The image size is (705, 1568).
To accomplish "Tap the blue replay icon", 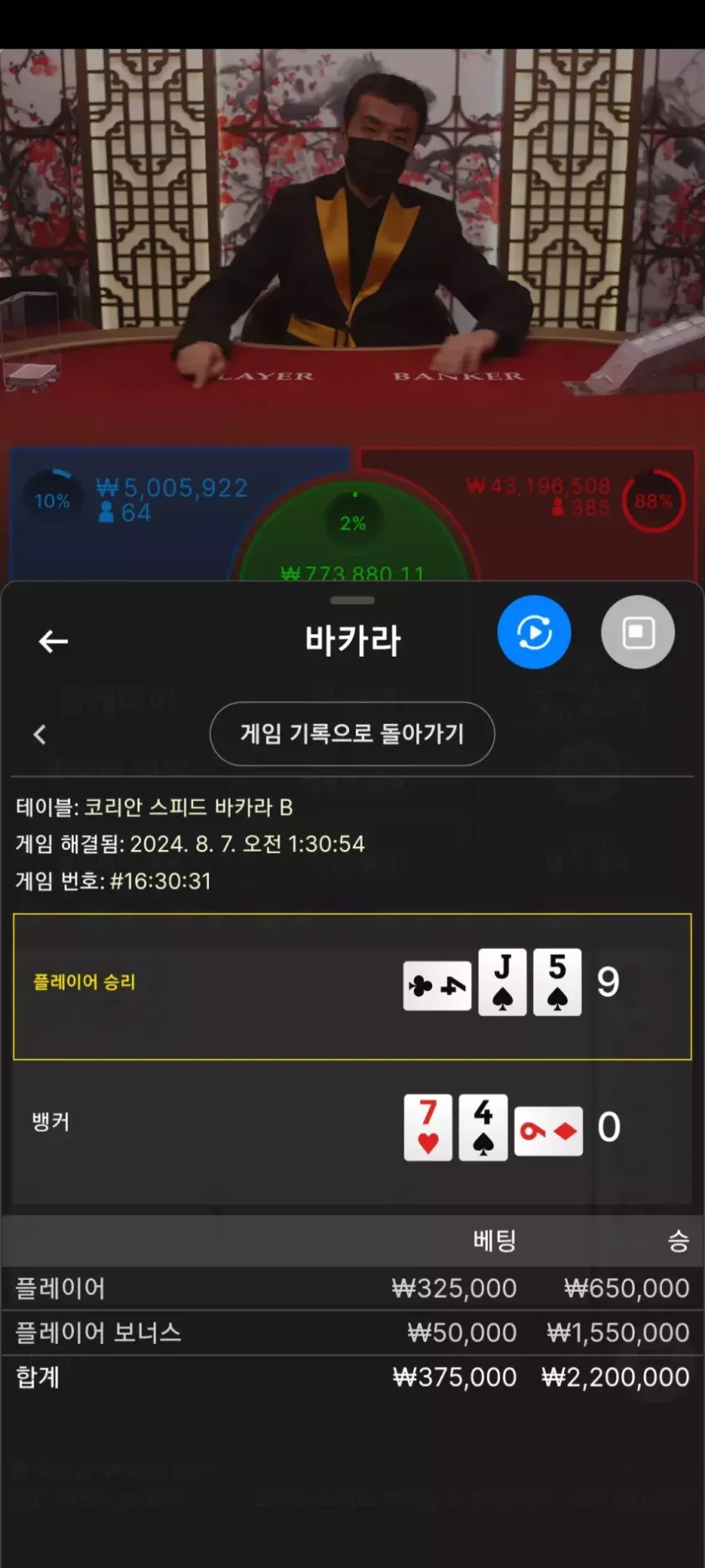I will click(534, 632).
